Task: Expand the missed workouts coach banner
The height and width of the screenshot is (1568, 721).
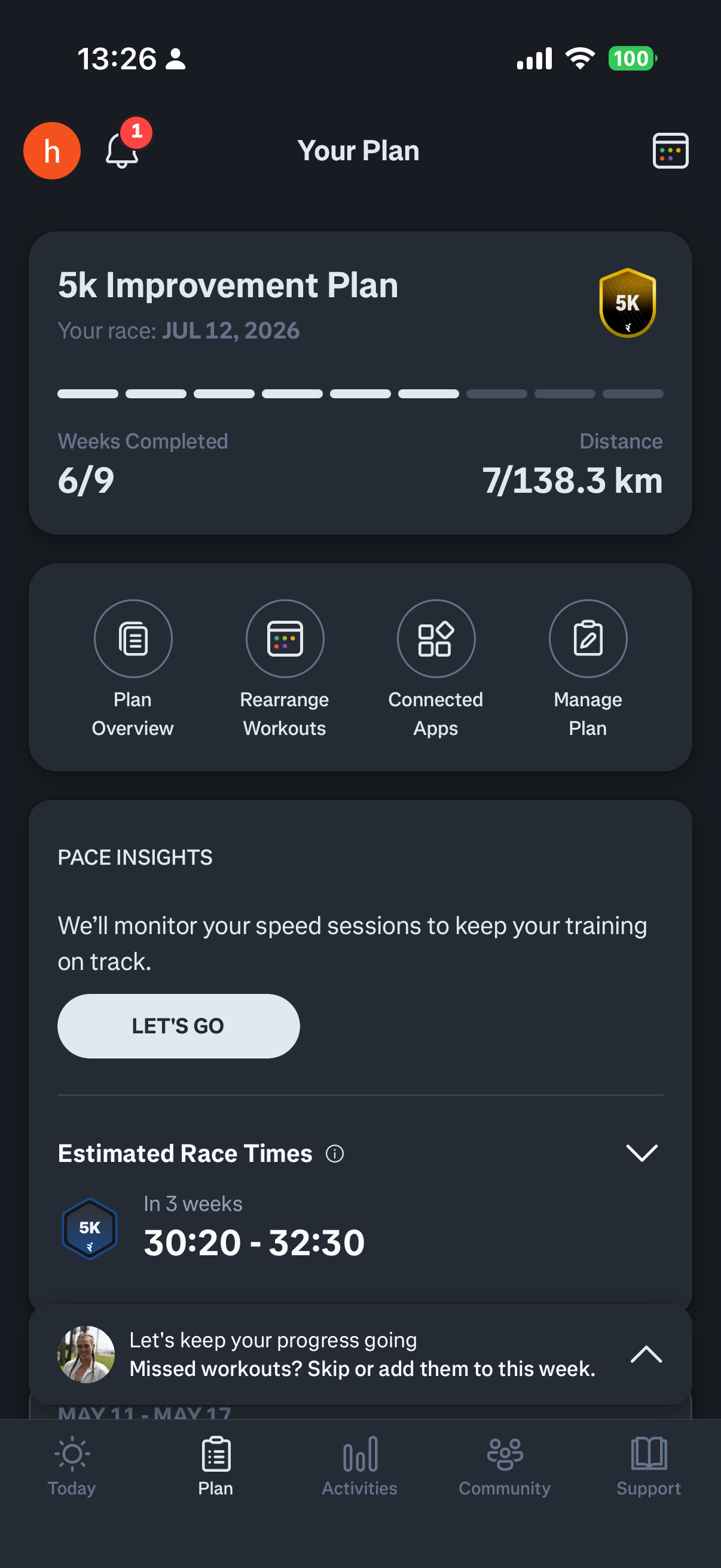Action: click(646, 1354)
